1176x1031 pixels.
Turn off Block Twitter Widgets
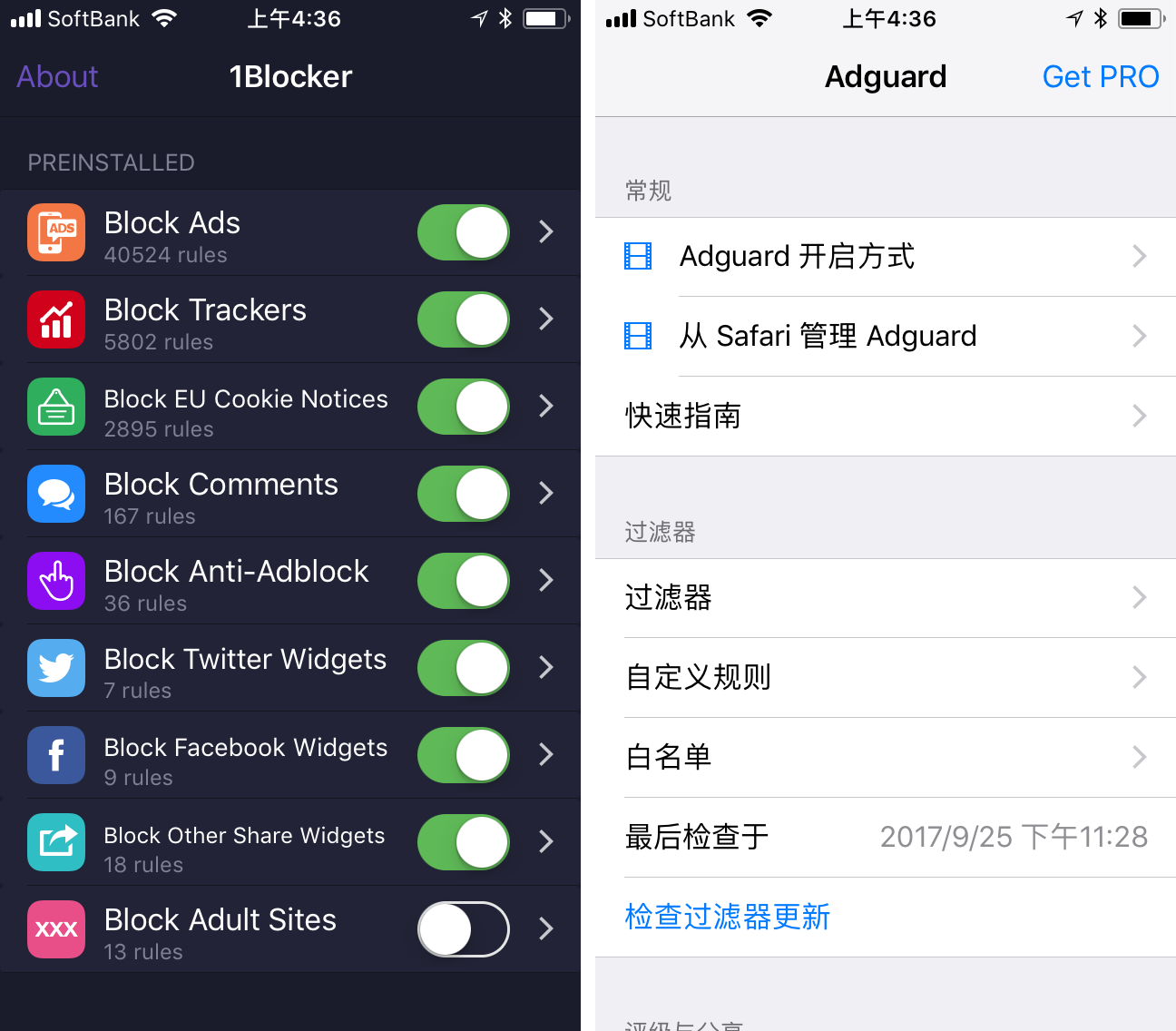click(463, 668)
